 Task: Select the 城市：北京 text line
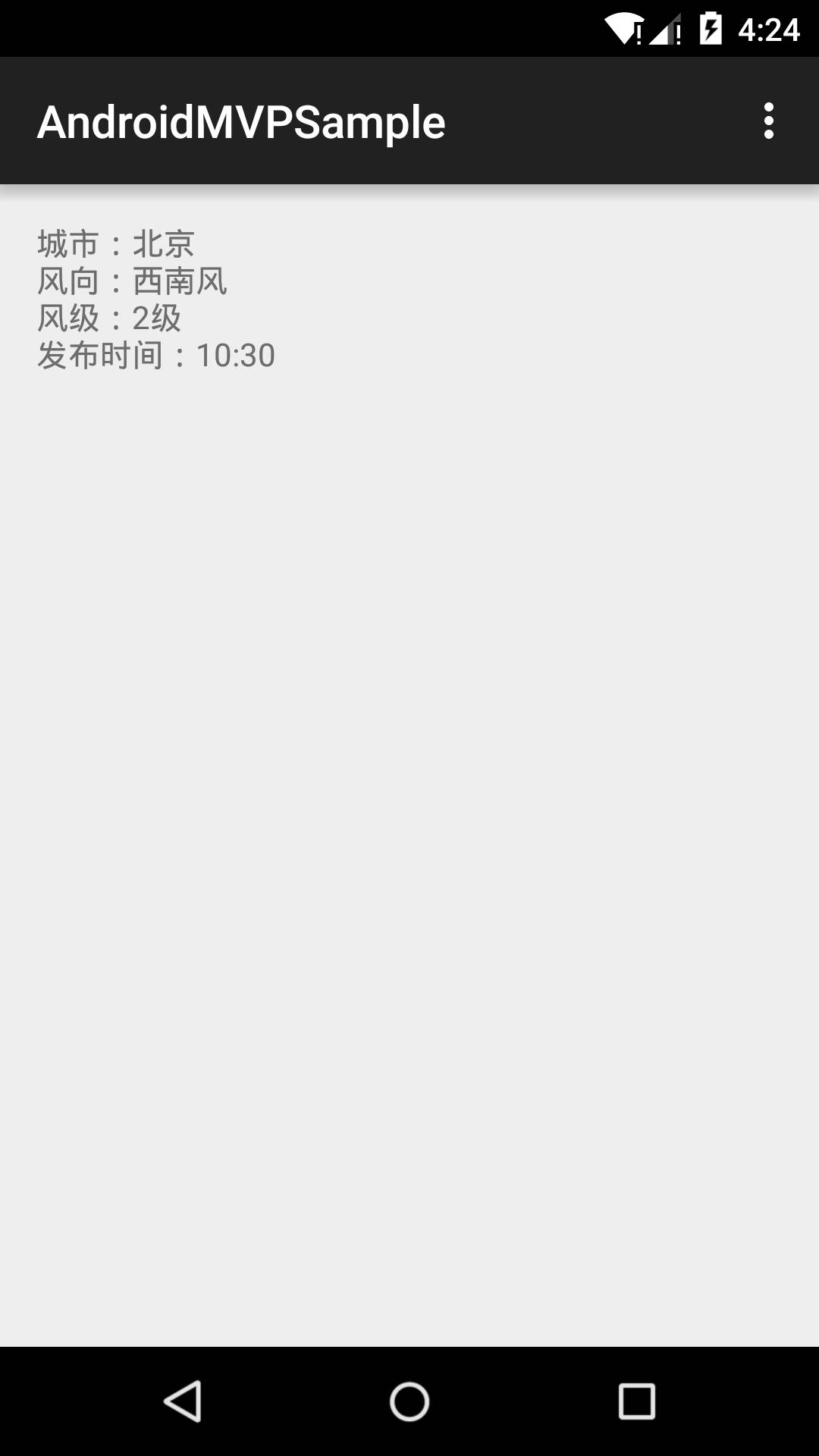coord(115,242)
